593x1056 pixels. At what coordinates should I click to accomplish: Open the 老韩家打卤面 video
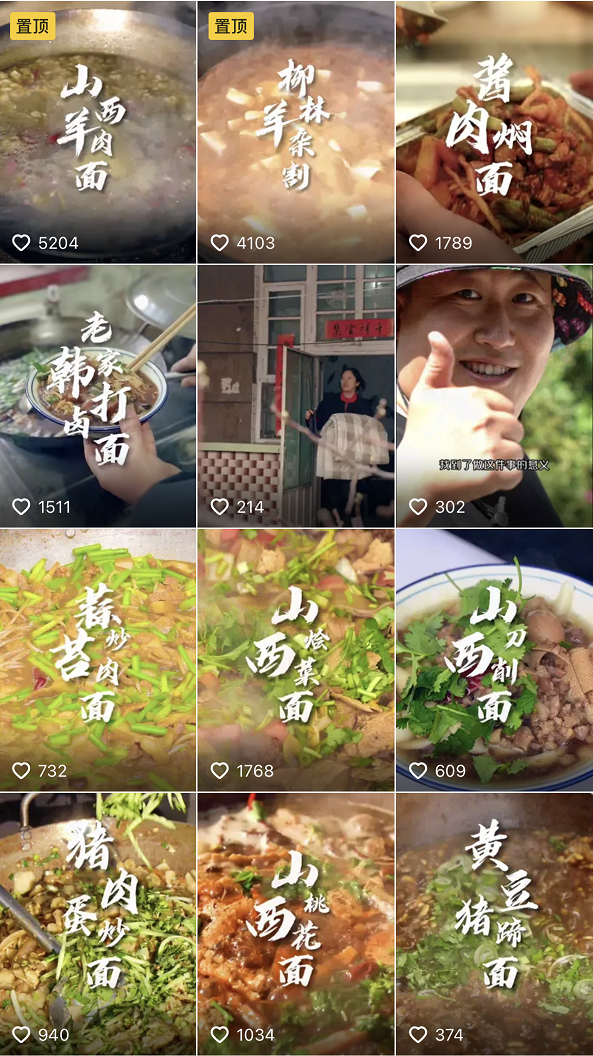coord(98,395)
